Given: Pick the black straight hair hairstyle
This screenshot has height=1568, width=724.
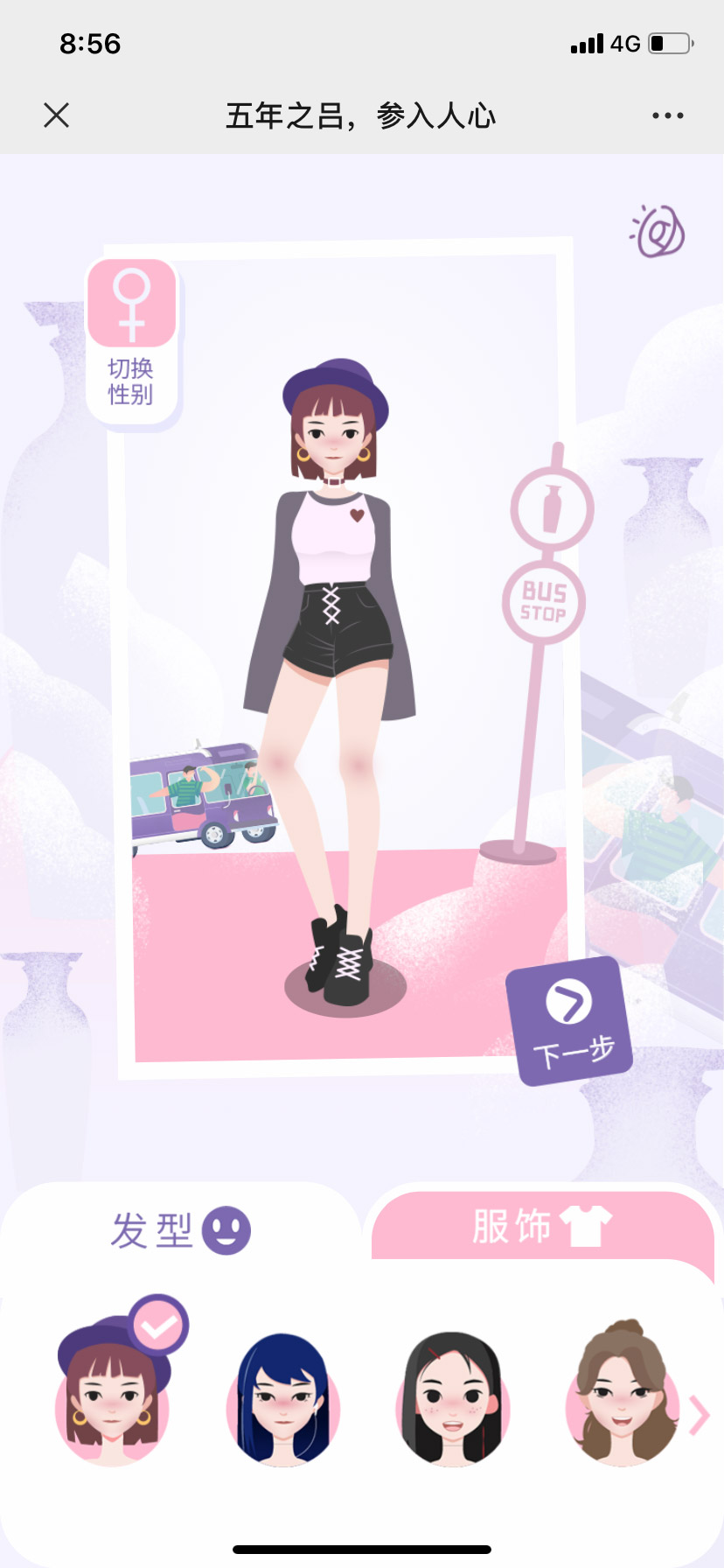Looking at the screenshot, I should (452, 1400).
